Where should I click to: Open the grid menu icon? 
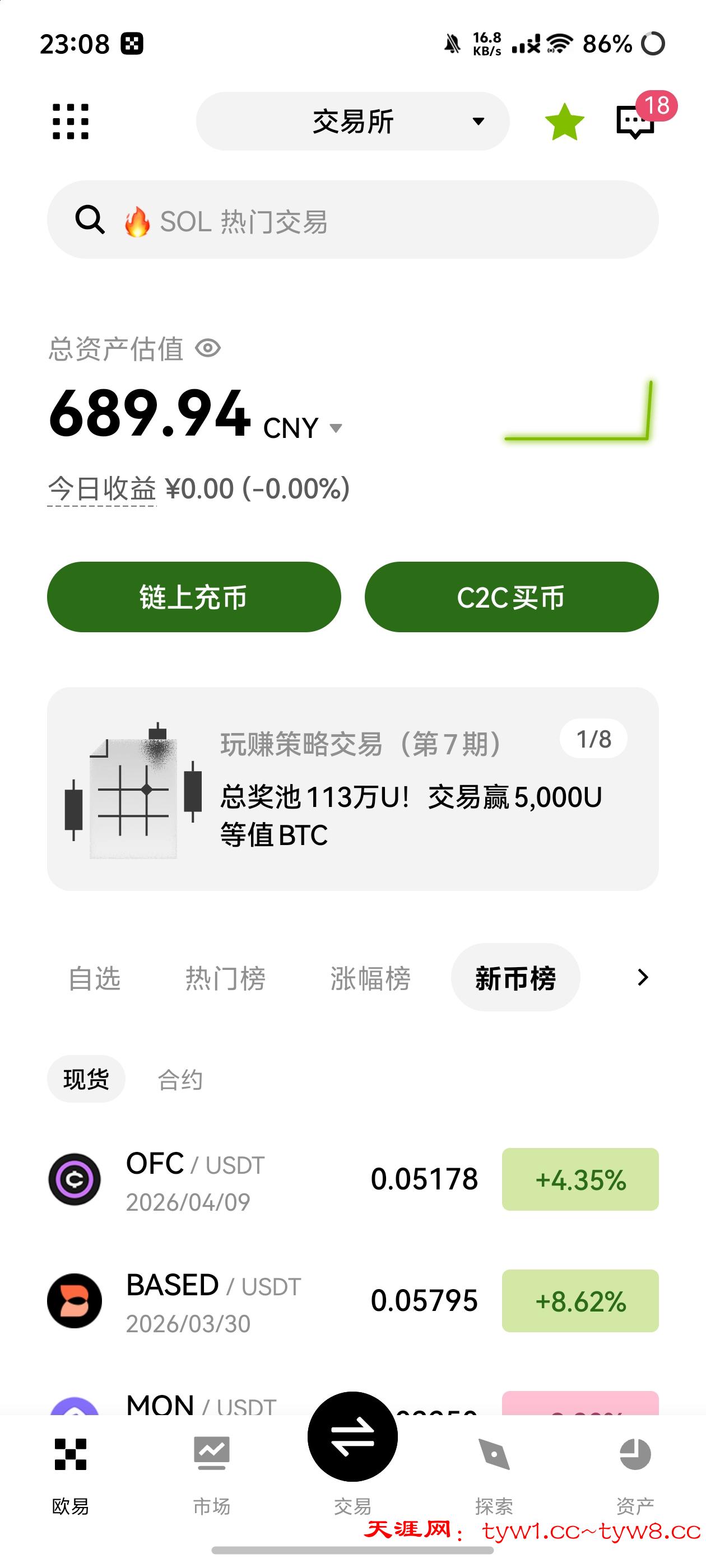point(71,122)
